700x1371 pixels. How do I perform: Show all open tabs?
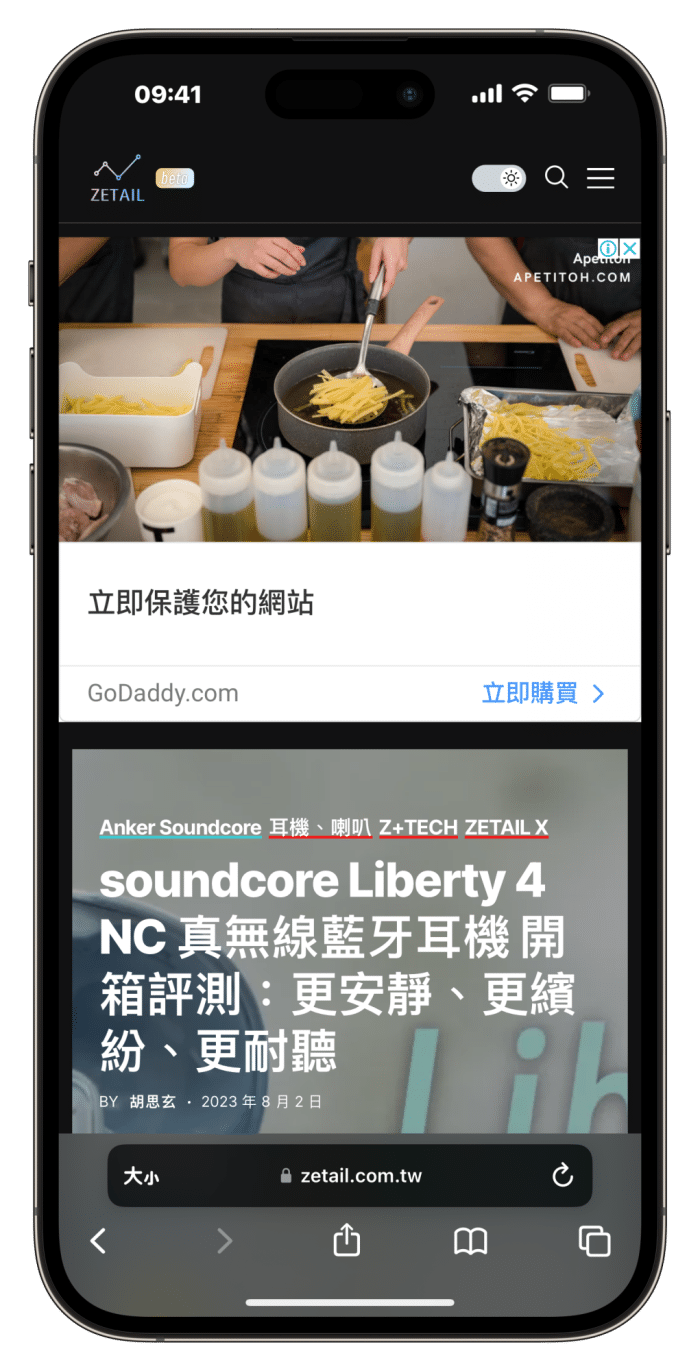594,1242
